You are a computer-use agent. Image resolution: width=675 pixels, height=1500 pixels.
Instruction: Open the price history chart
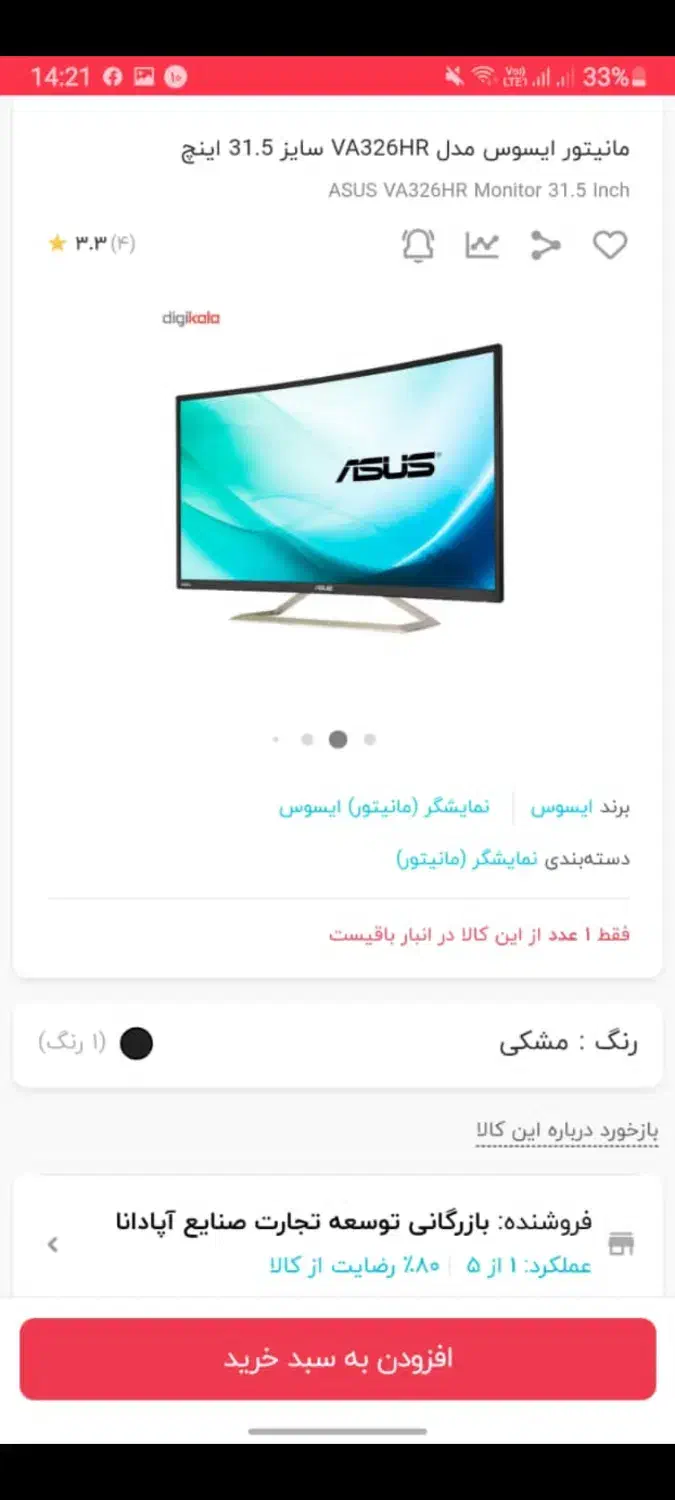coord(482,245)
